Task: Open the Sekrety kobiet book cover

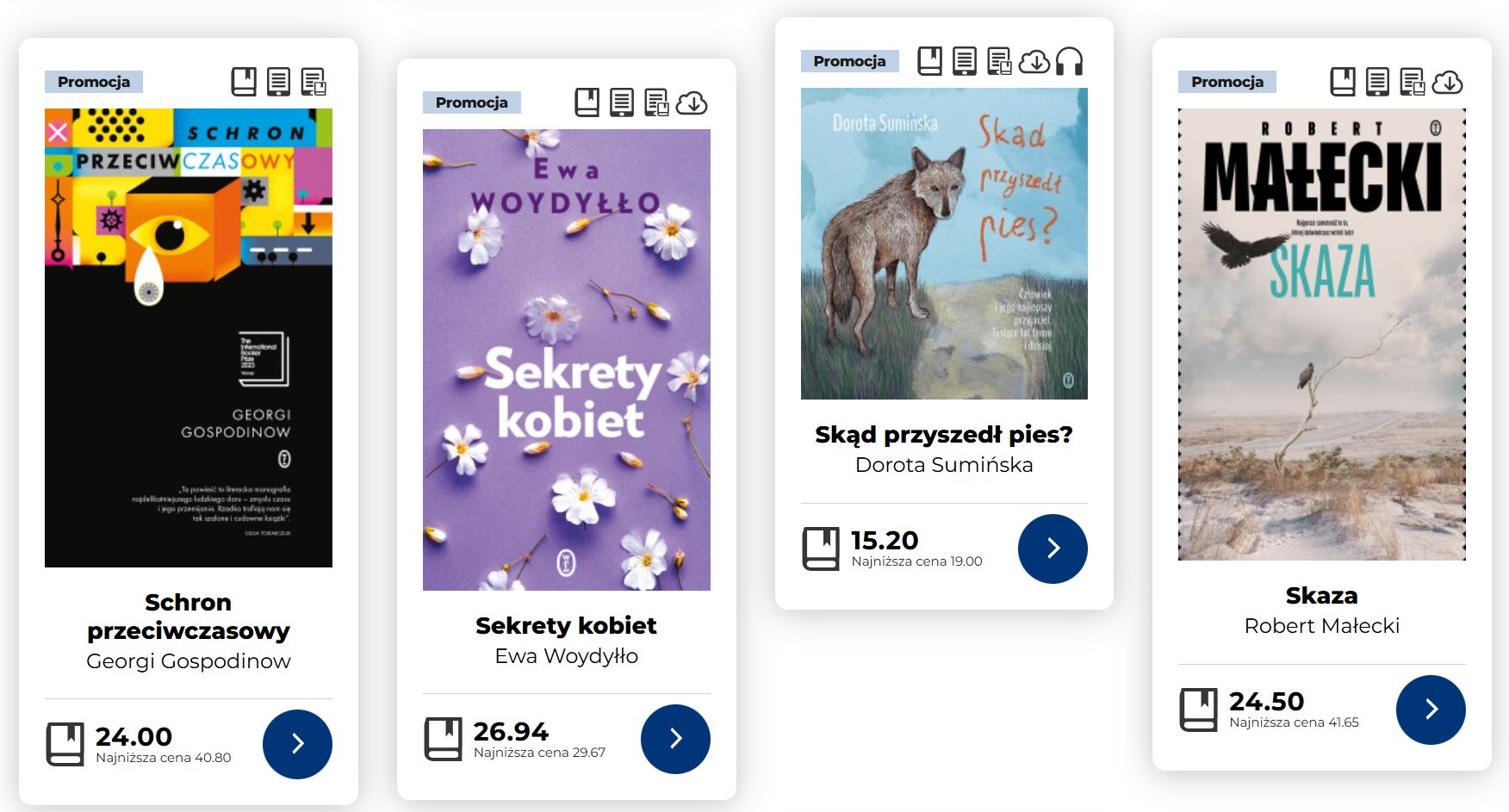Action: [567, 359]
